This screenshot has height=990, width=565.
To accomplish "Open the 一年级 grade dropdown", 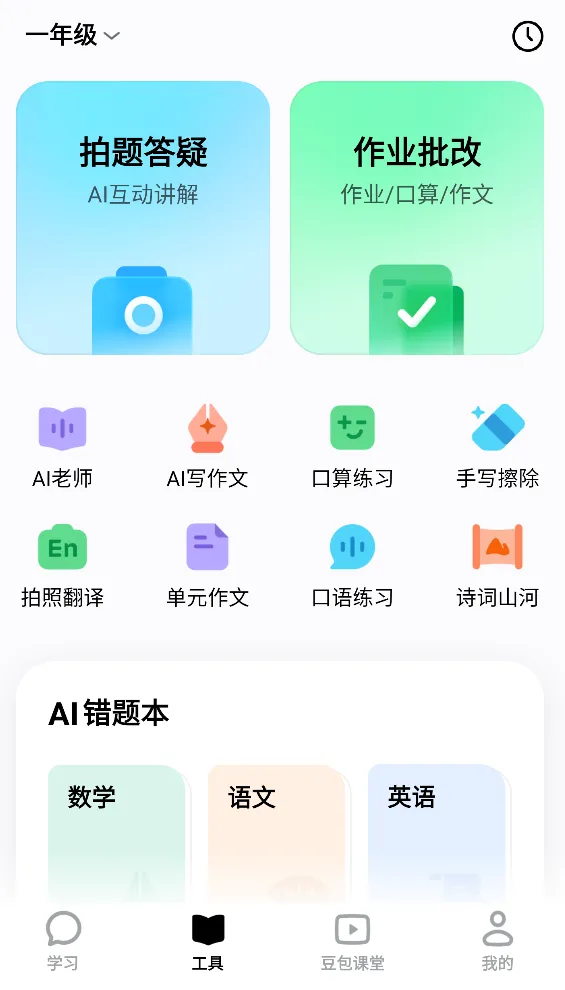I will [x=72, y=35].
